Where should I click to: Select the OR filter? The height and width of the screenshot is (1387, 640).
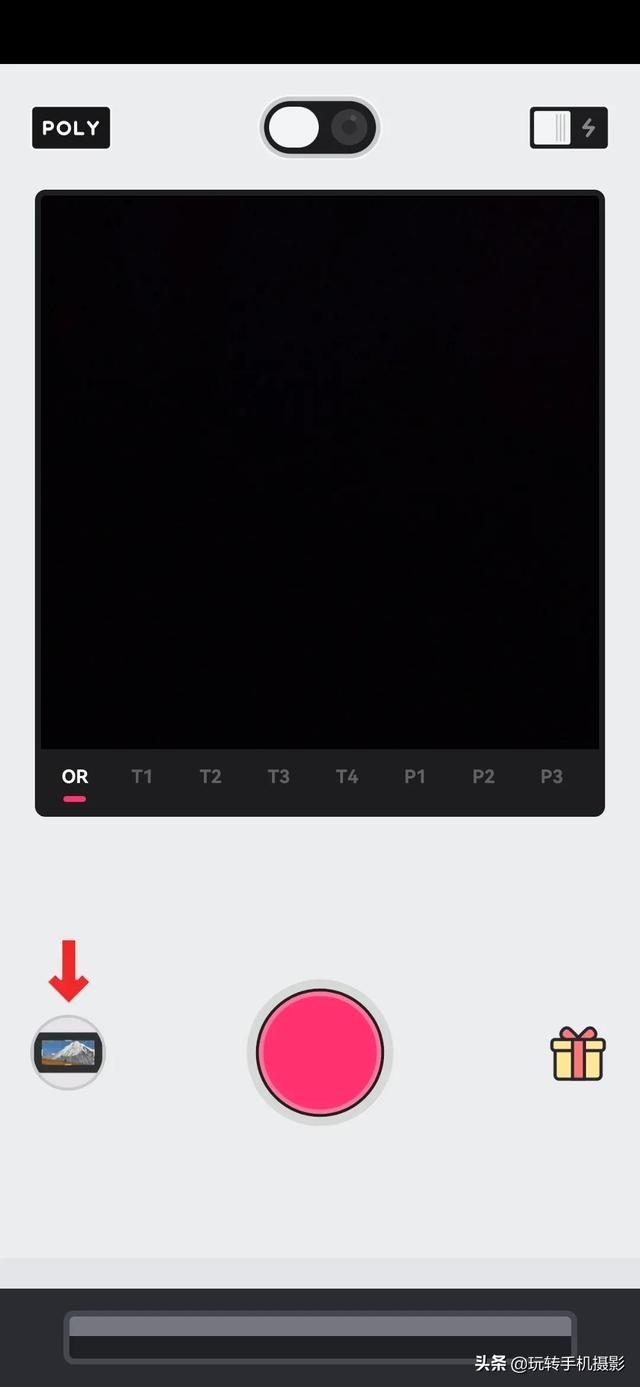[x=75, y=776]
